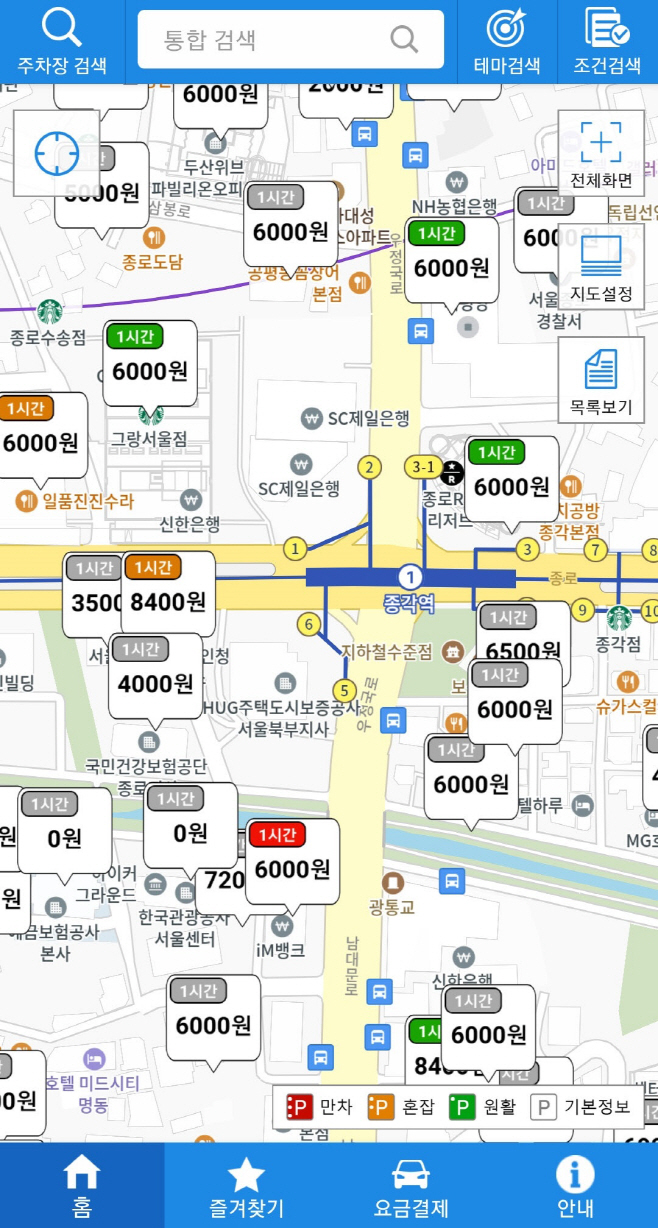
Task: Tap the green 6000원 marker near 그랑서울점
Action: click(x=149, y=361)
